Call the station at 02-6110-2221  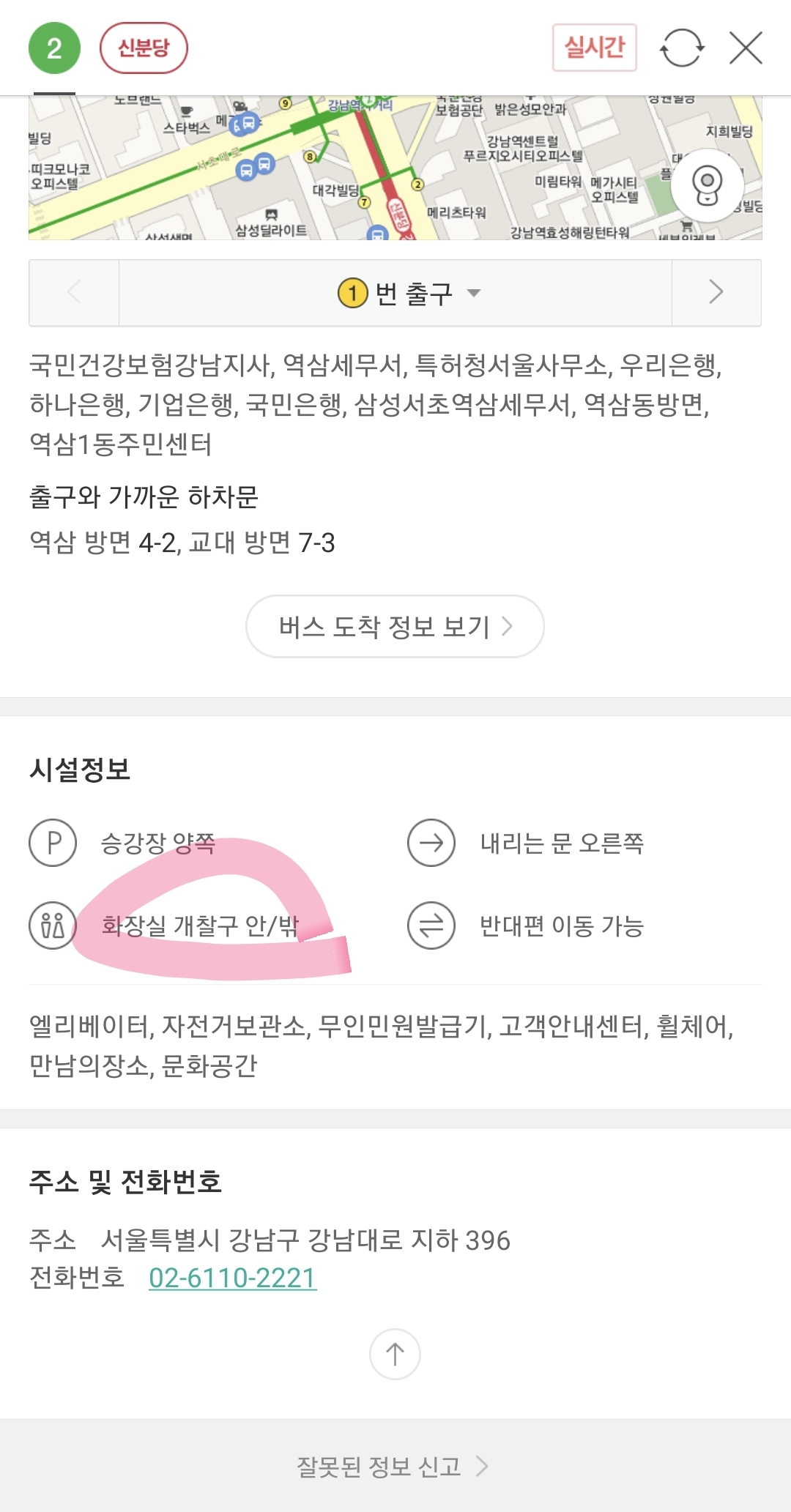pos(232,1278)
